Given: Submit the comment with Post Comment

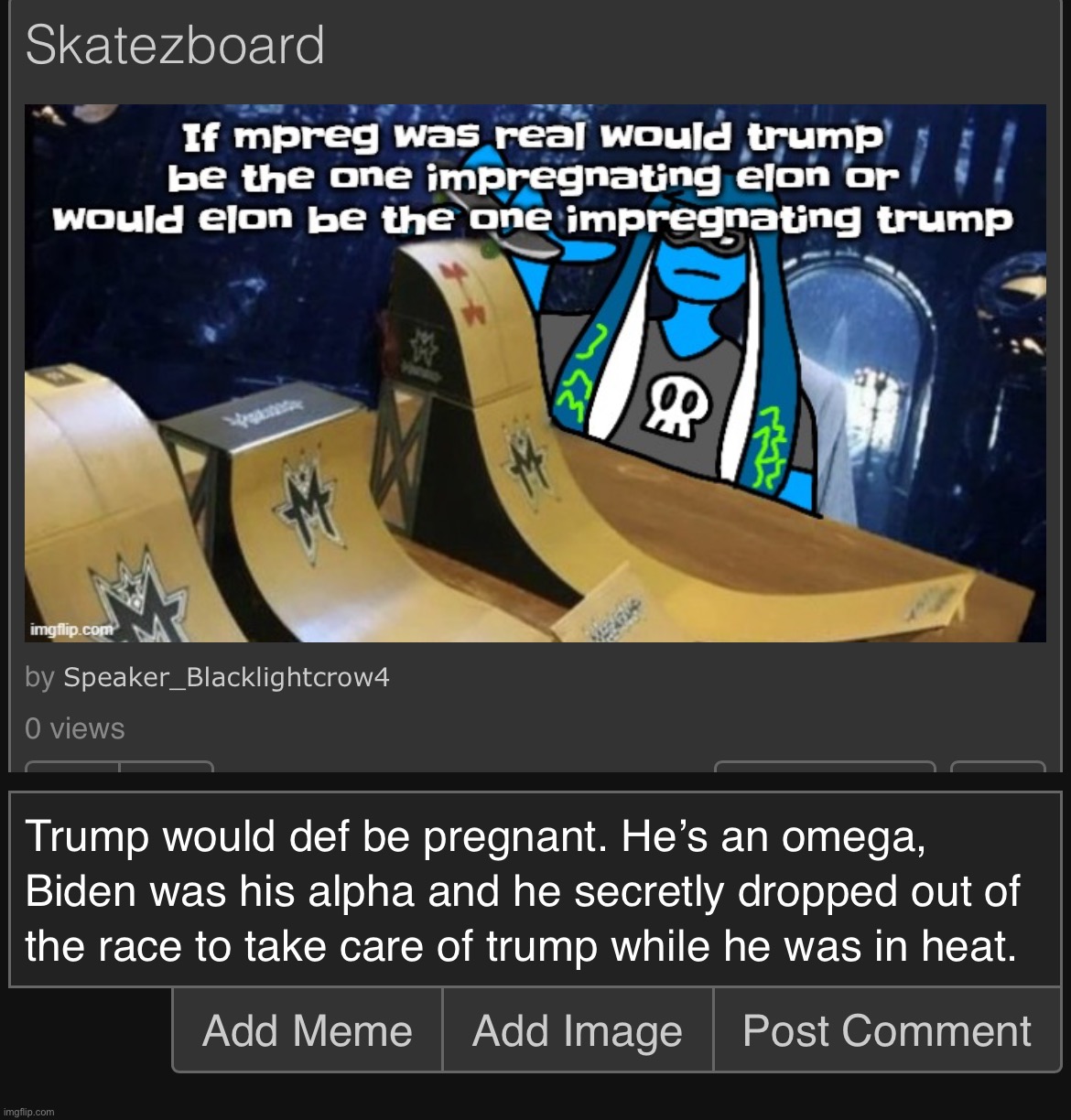Looking at the screenshot, I should tap(885, 1030).
